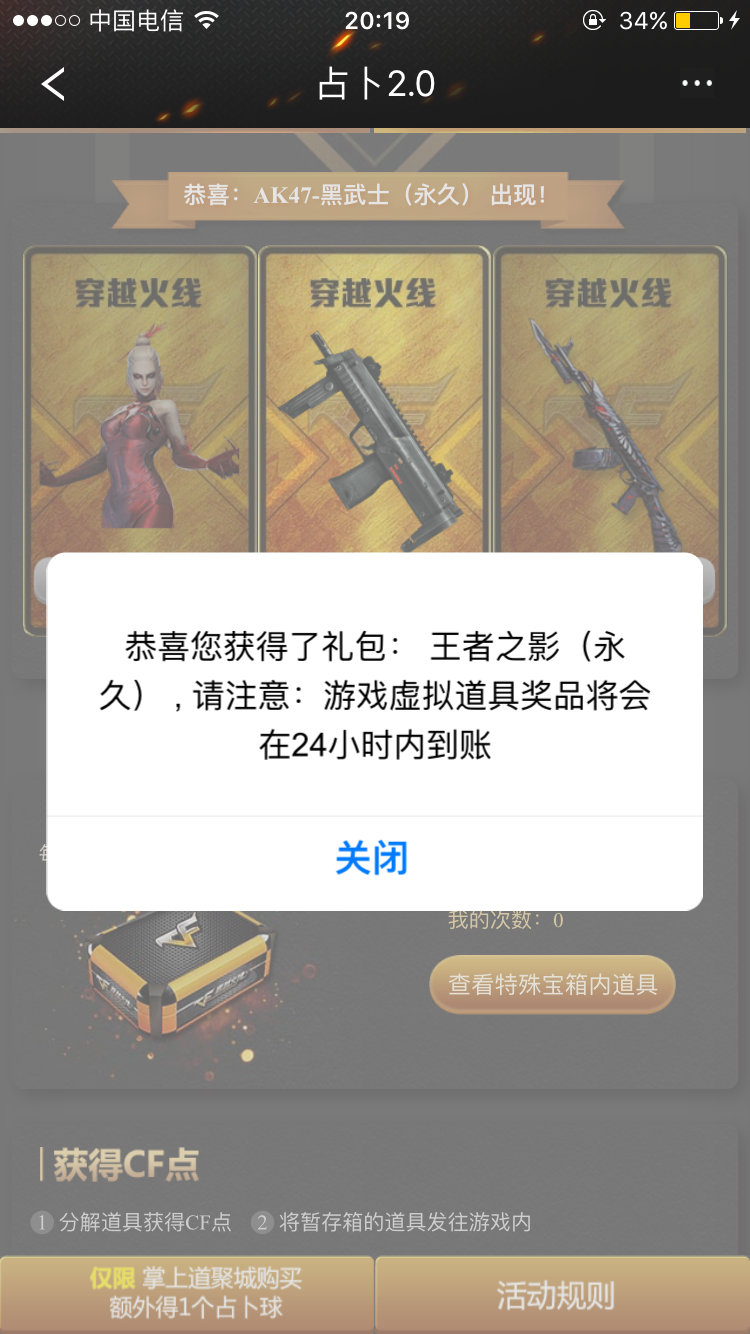Go back using the top-left arrow
Image resolution: width=750 pixels, height=1334 pixels.
click(54, 84)
